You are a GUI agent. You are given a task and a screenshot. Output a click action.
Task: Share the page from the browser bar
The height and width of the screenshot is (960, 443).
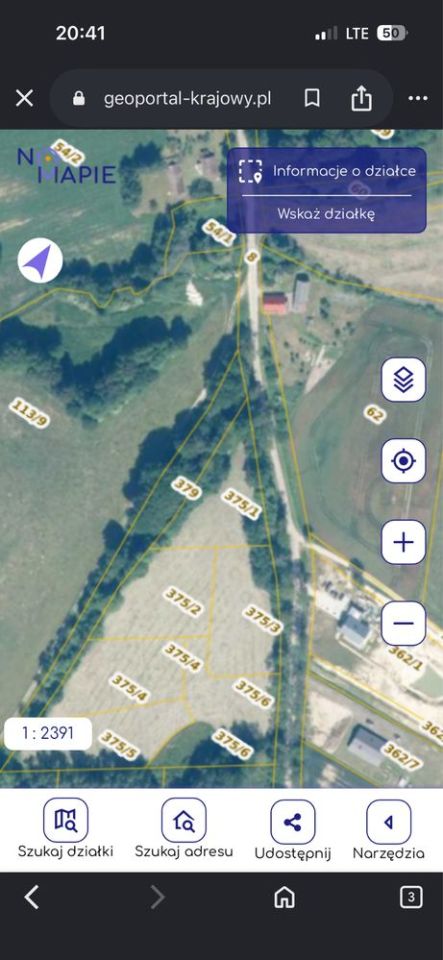pyautogui.click(x=362, y=97)
